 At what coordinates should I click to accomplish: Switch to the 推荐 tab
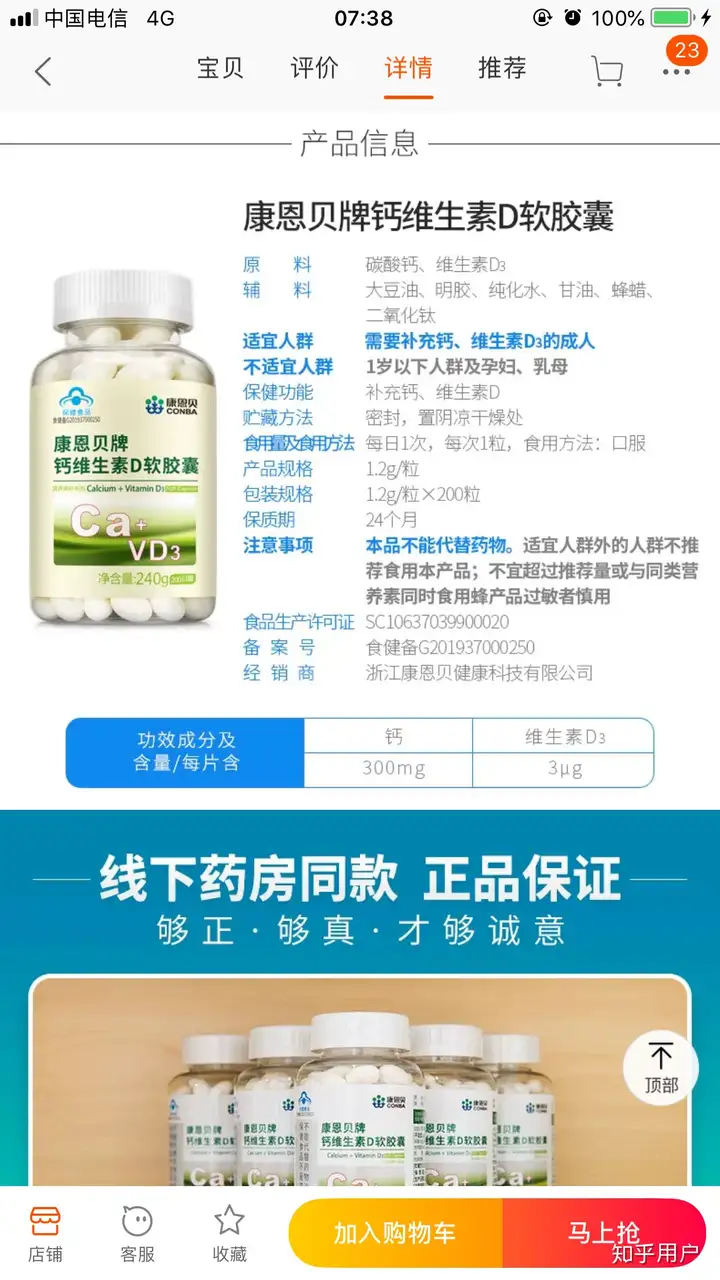pos(502,68)
